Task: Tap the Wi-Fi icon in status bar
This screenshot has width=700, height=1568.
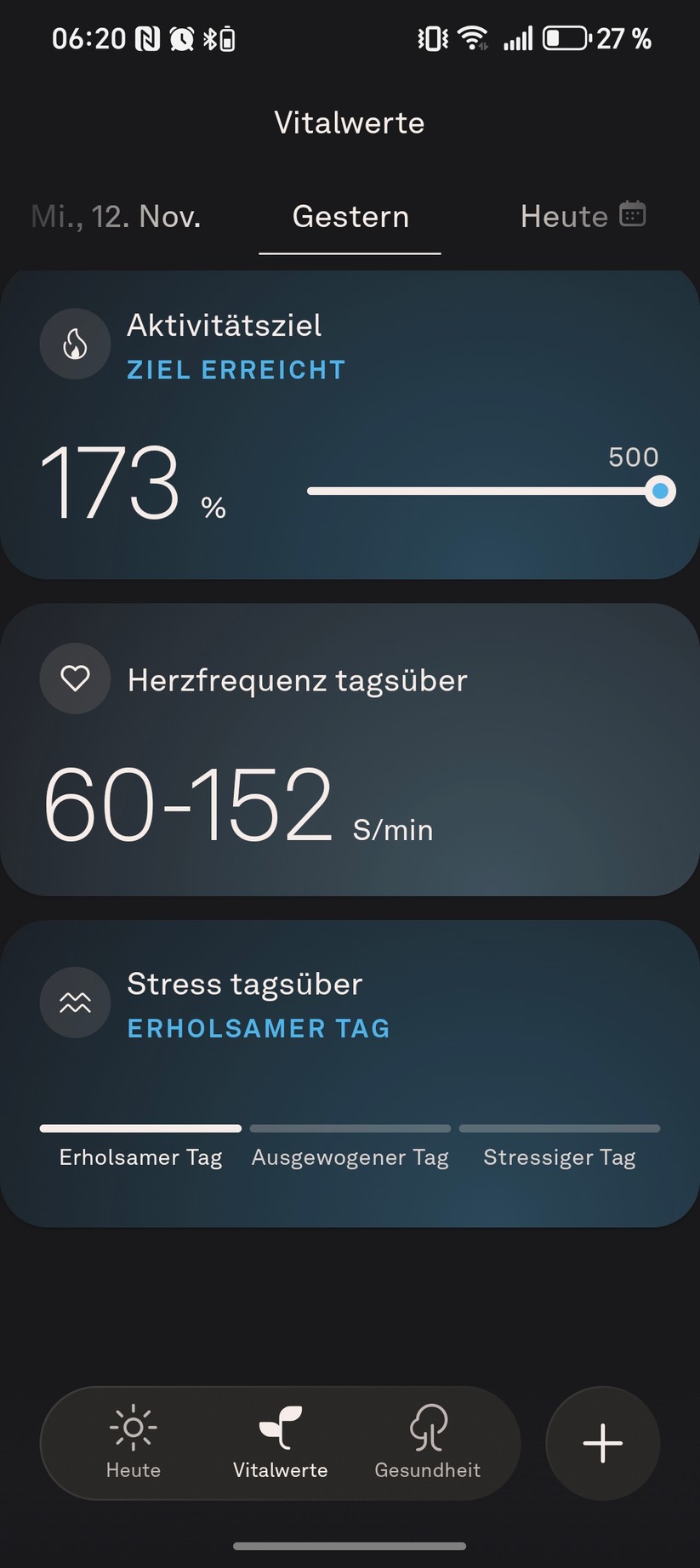Action: [x=473, y=37]
